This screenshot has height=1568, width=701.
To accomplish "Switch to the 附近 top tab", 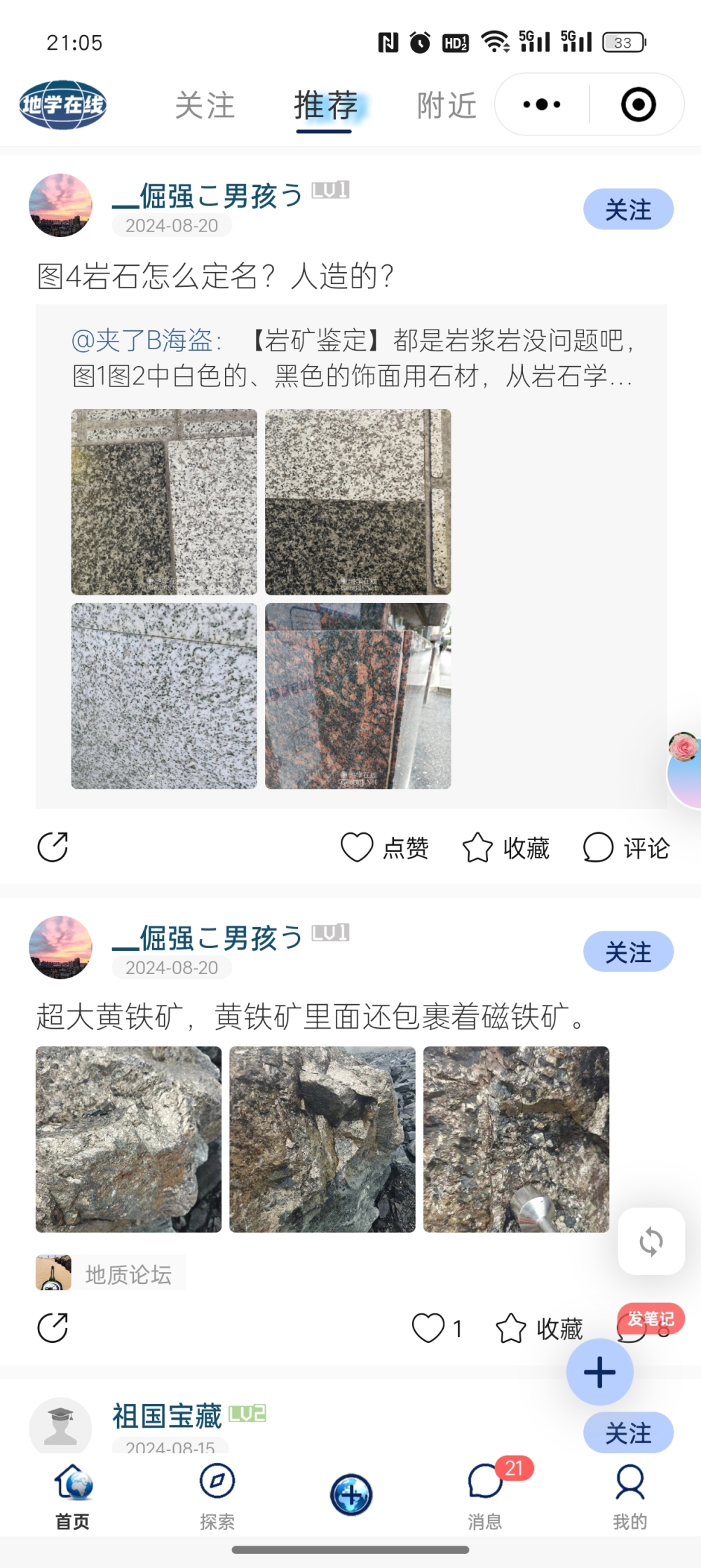I will [447, 106].
